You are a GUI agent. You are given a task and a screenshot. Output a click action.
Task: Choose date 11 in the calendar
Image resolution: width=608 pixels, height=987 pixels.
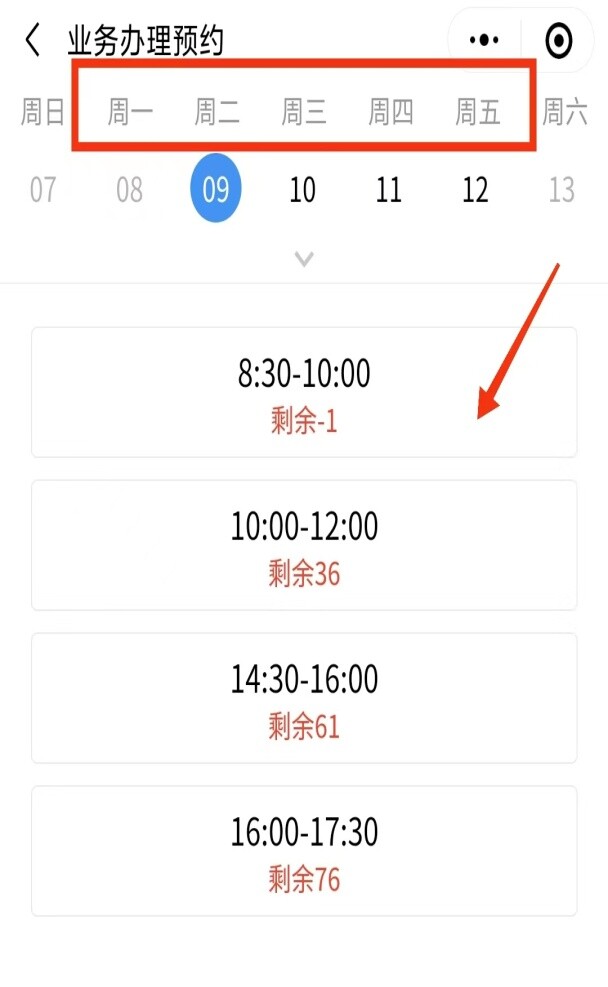click(389, 190)
